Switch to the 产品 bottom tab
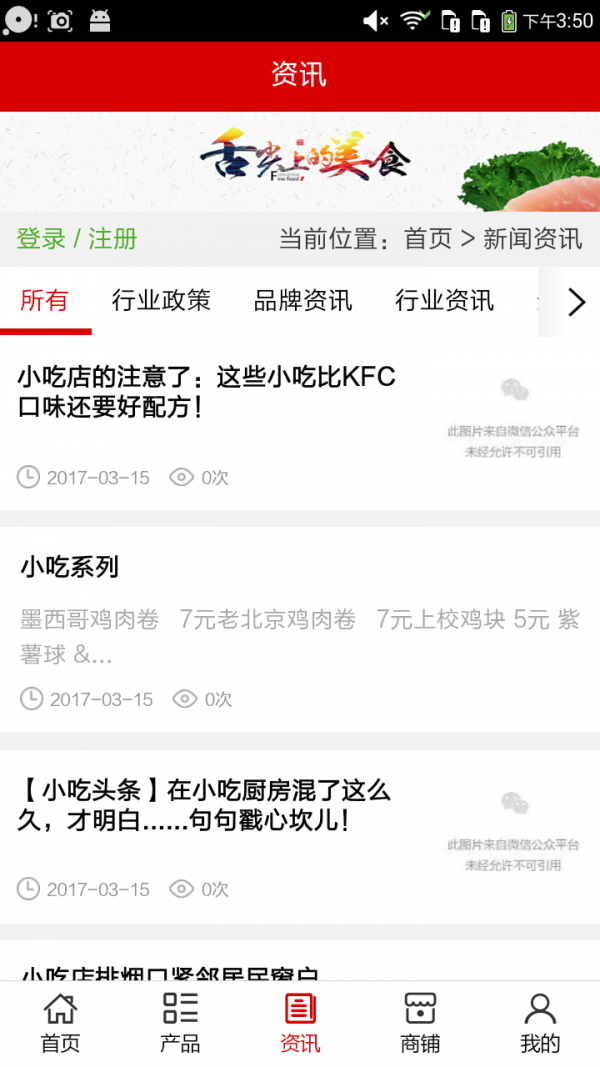This screenshot has height=1067, width=600. tap(180, 1023)
